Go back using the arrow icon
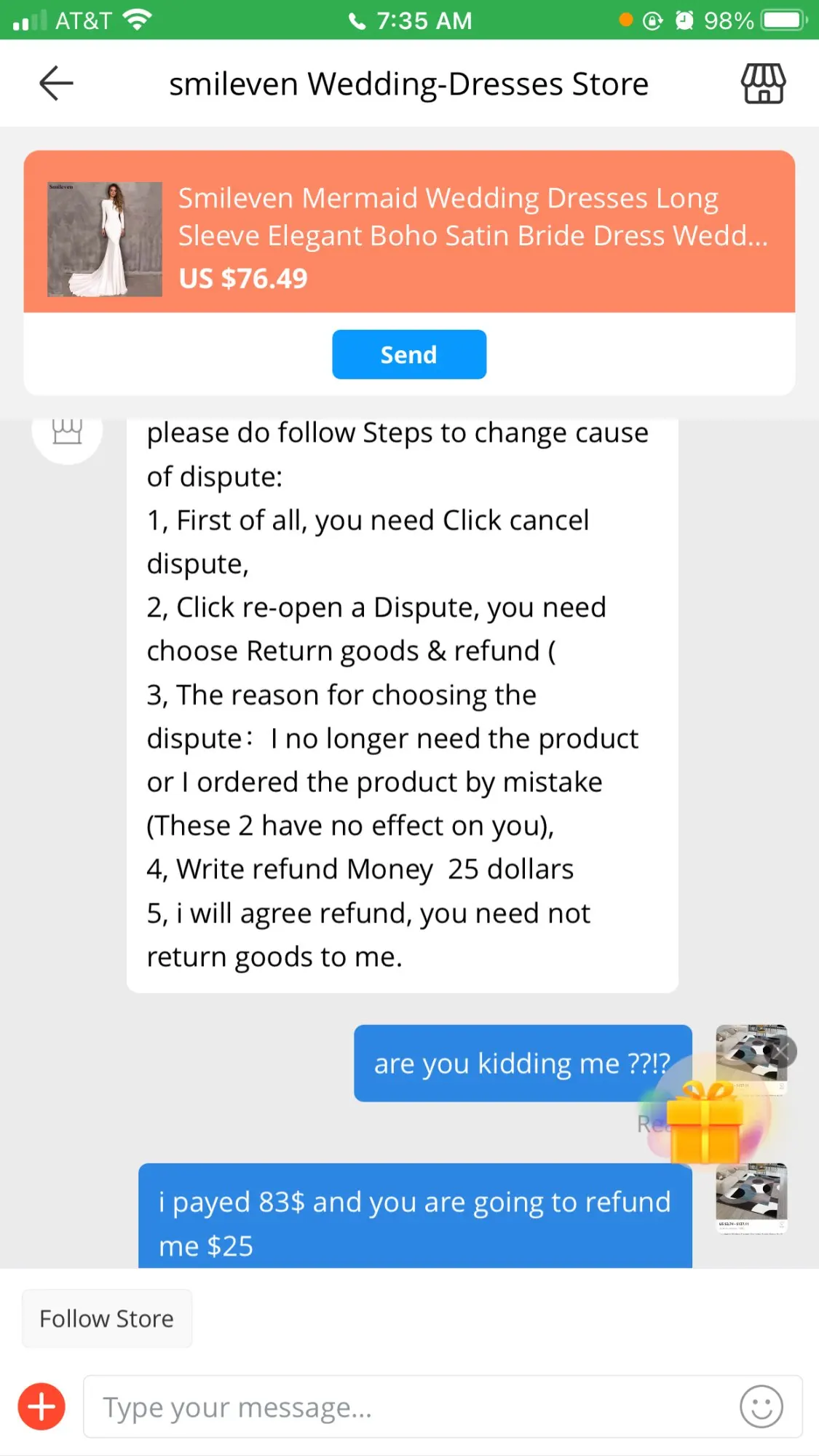This screenshot has width=819, height=1456. [56, 83]
